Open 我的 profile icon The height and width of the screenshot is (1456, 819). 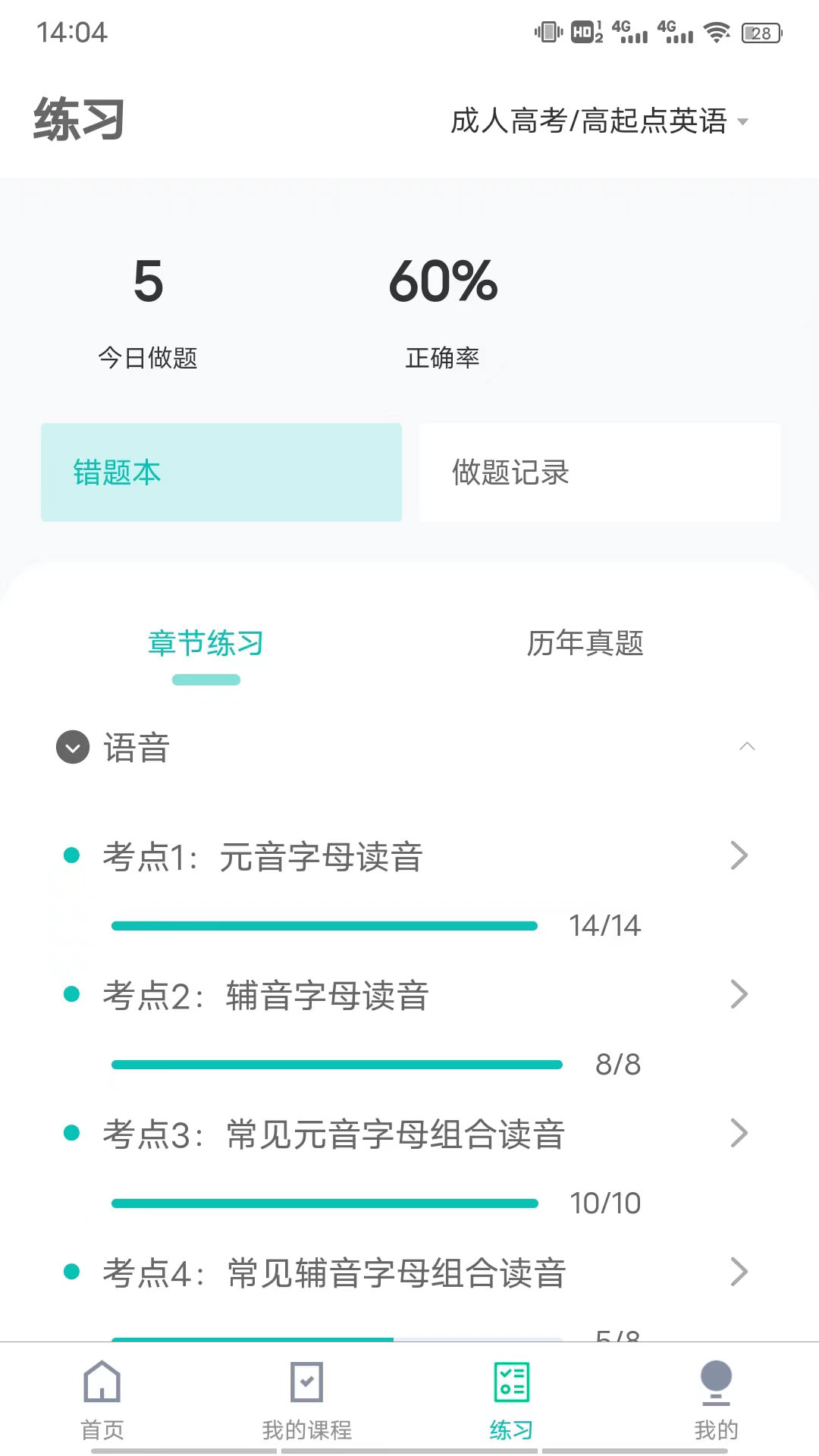715,1382
